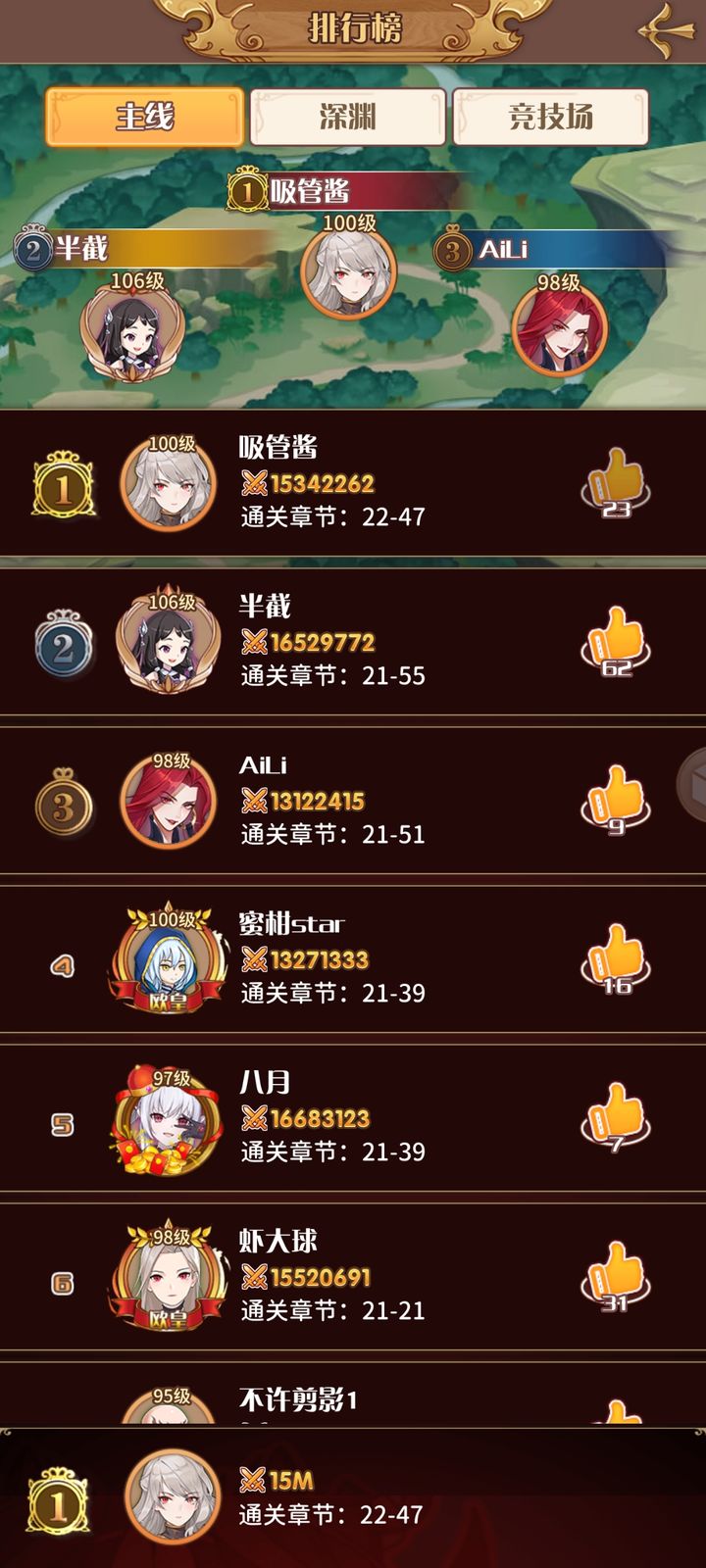
Task: View 蜜柑star's profile avatar
Action: 168,960
